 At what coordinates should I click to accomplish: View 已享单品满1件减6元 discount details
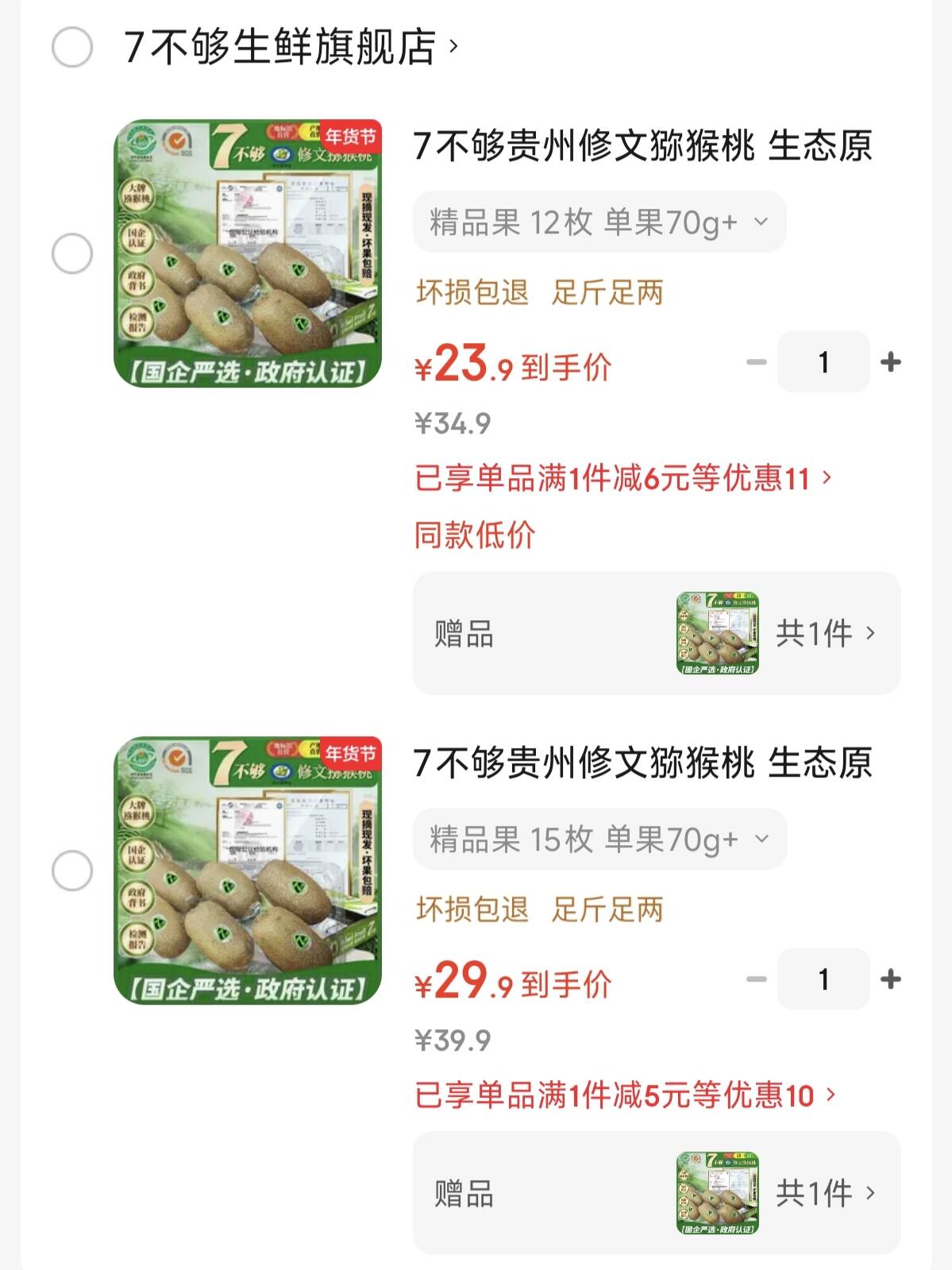coord(623,478)
